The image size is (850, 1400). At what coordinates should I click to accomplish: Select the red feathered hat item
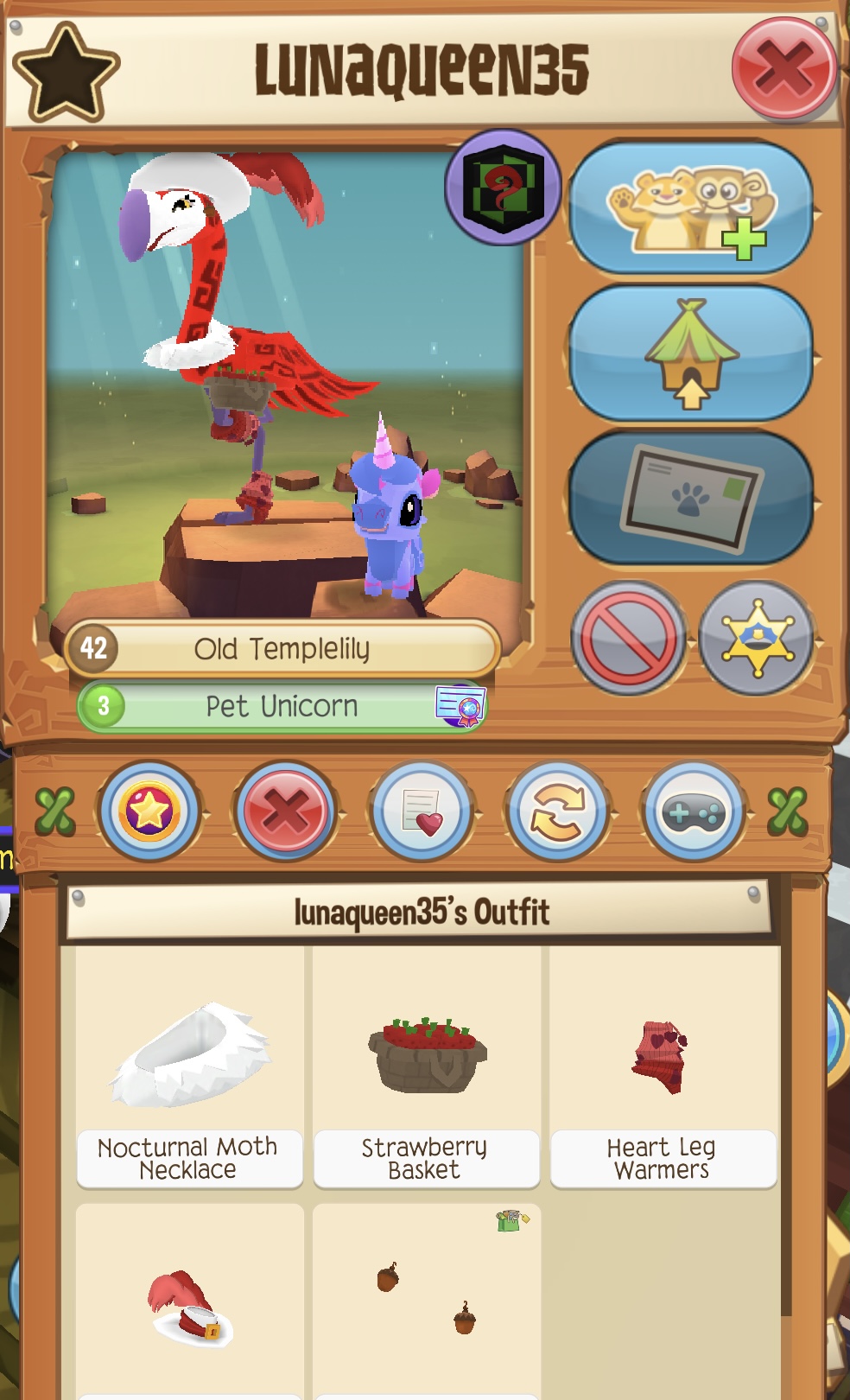click(189, 1301)
